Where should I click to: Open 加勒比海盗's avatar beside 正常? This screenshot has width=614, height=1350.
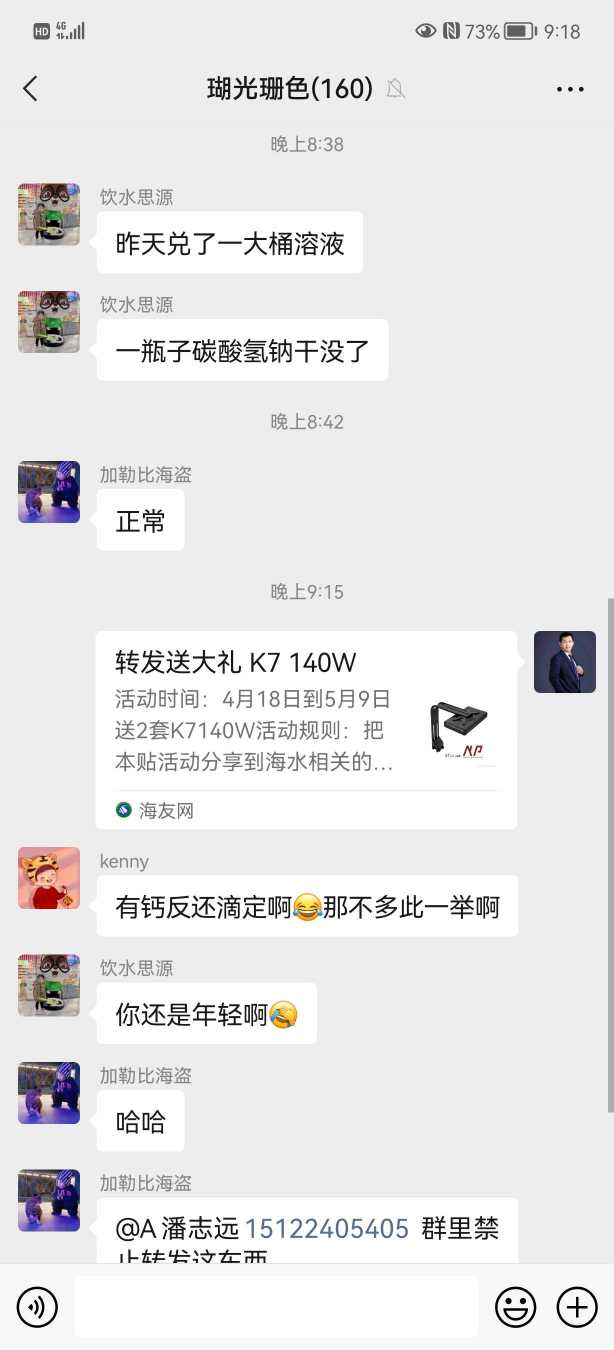tap(49, 492)
